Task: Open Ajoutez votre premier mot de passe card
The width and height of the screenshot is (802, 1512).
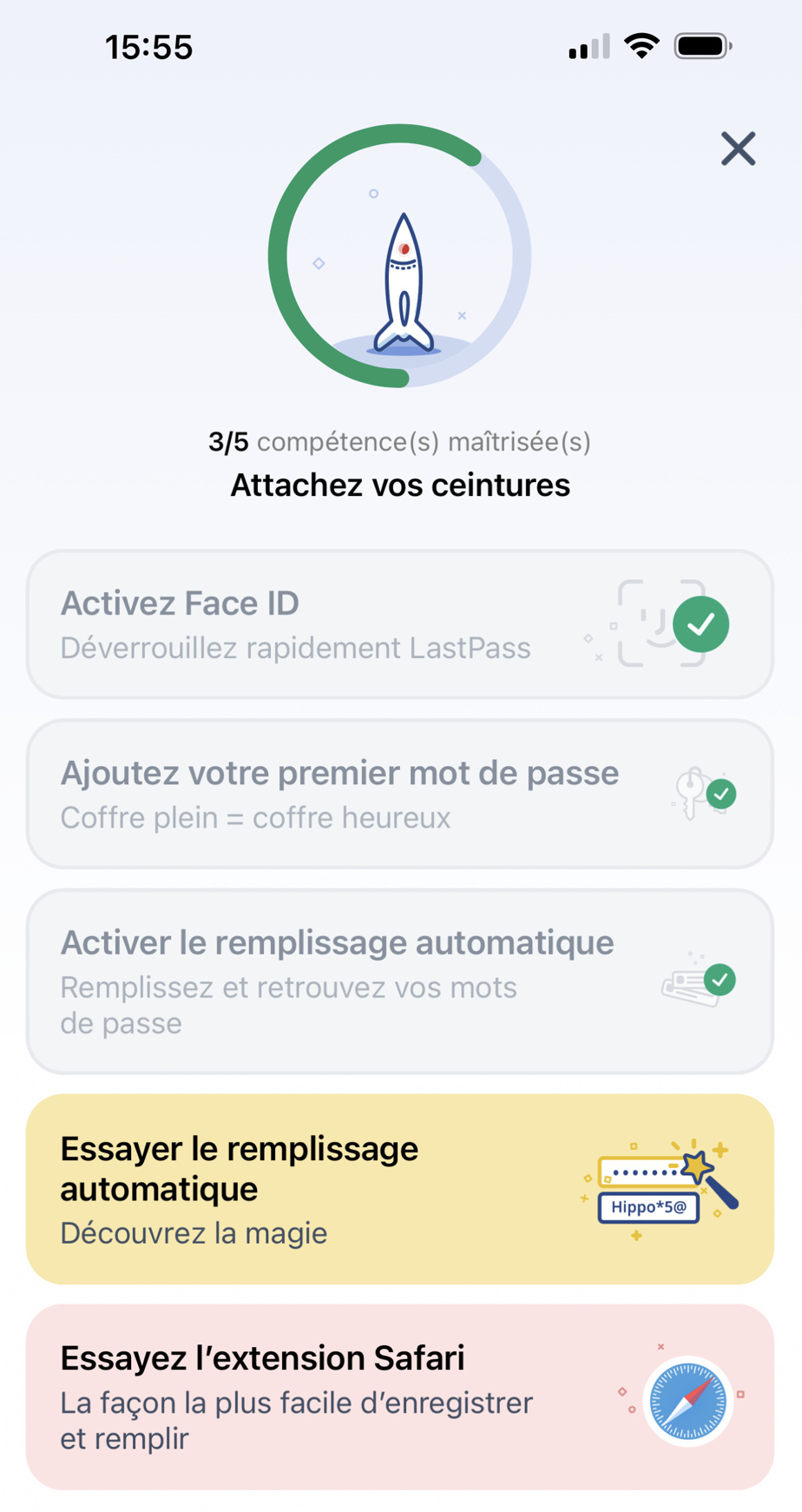Action: tap(400, 794)
